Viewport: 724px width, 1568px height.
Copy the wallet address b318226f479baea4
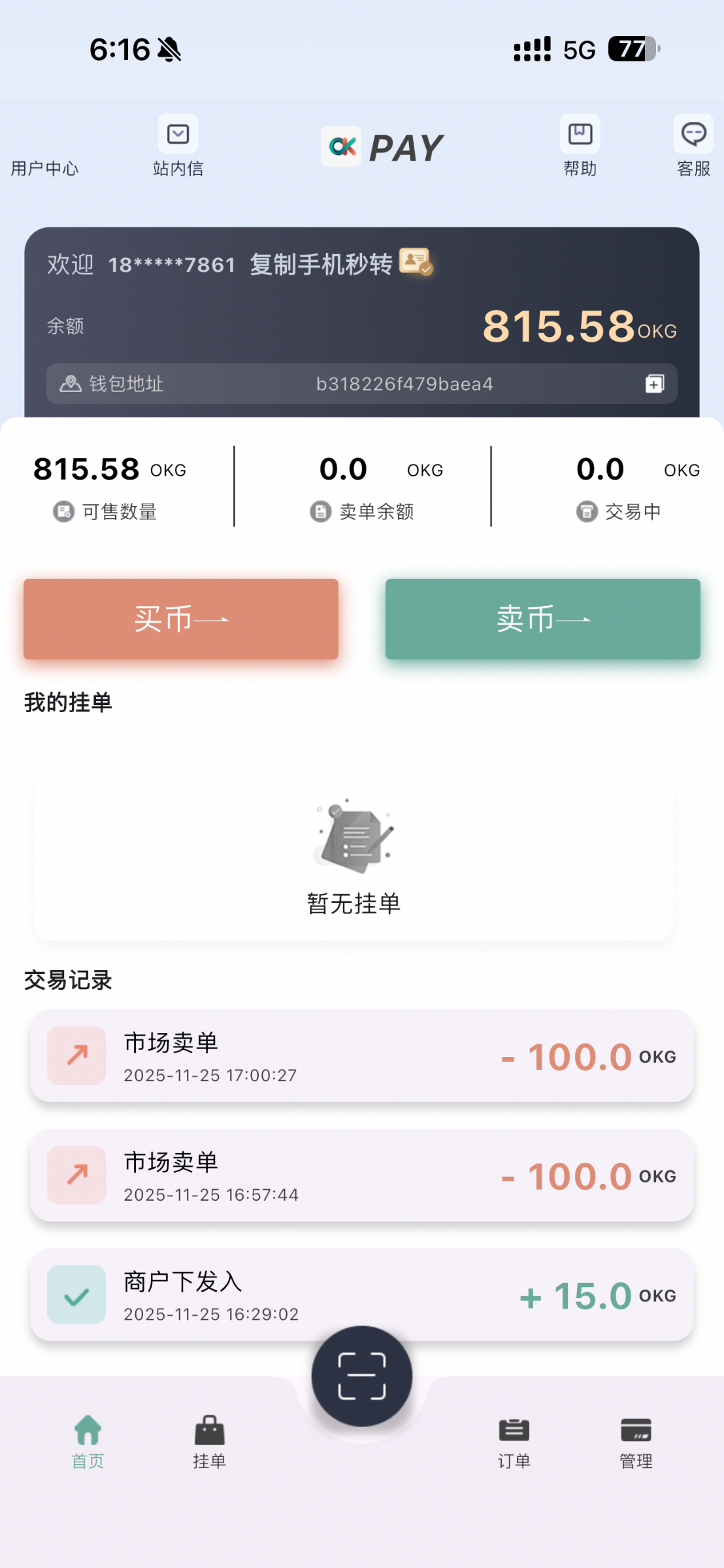click(655, 384)
